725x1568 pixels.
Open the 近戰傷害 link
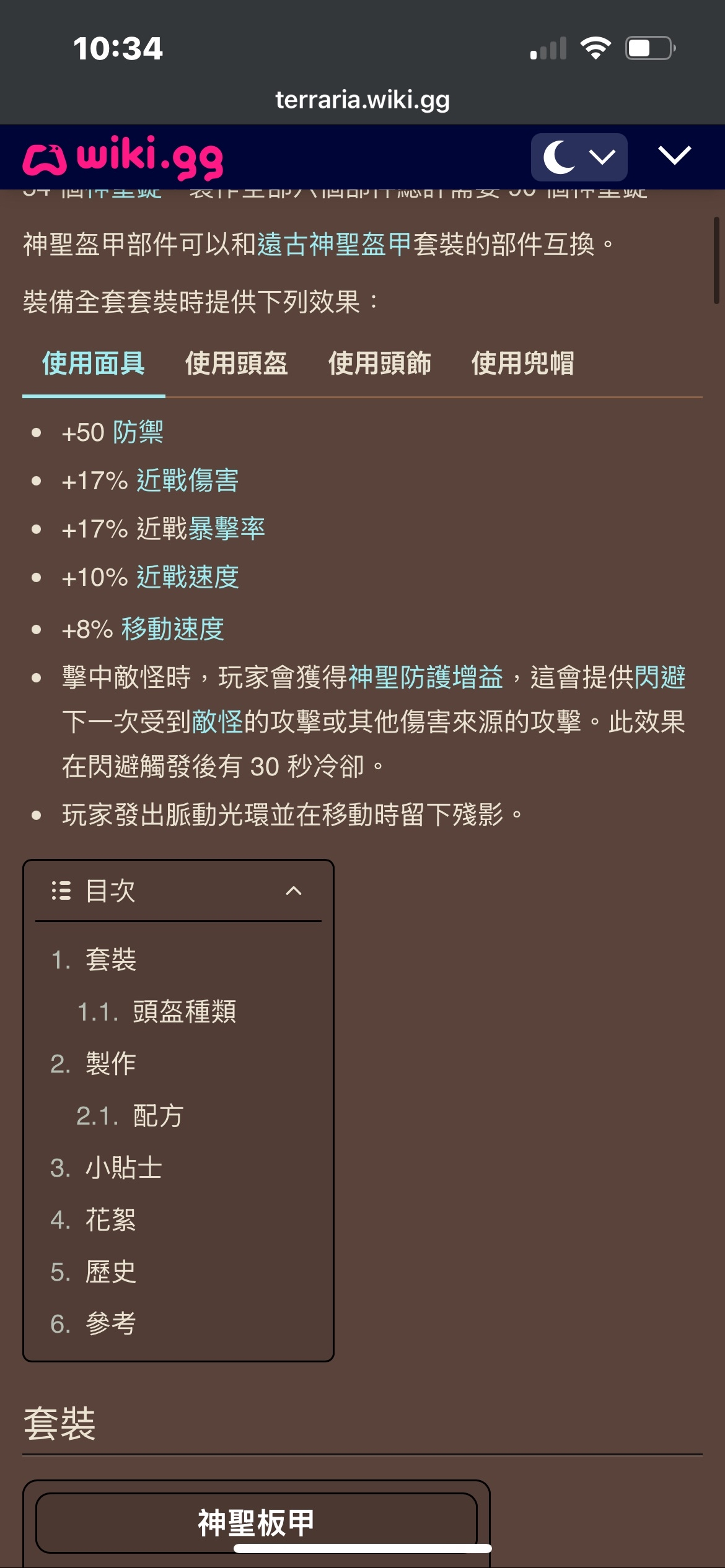pyautogui.click(x=187, y=481)
